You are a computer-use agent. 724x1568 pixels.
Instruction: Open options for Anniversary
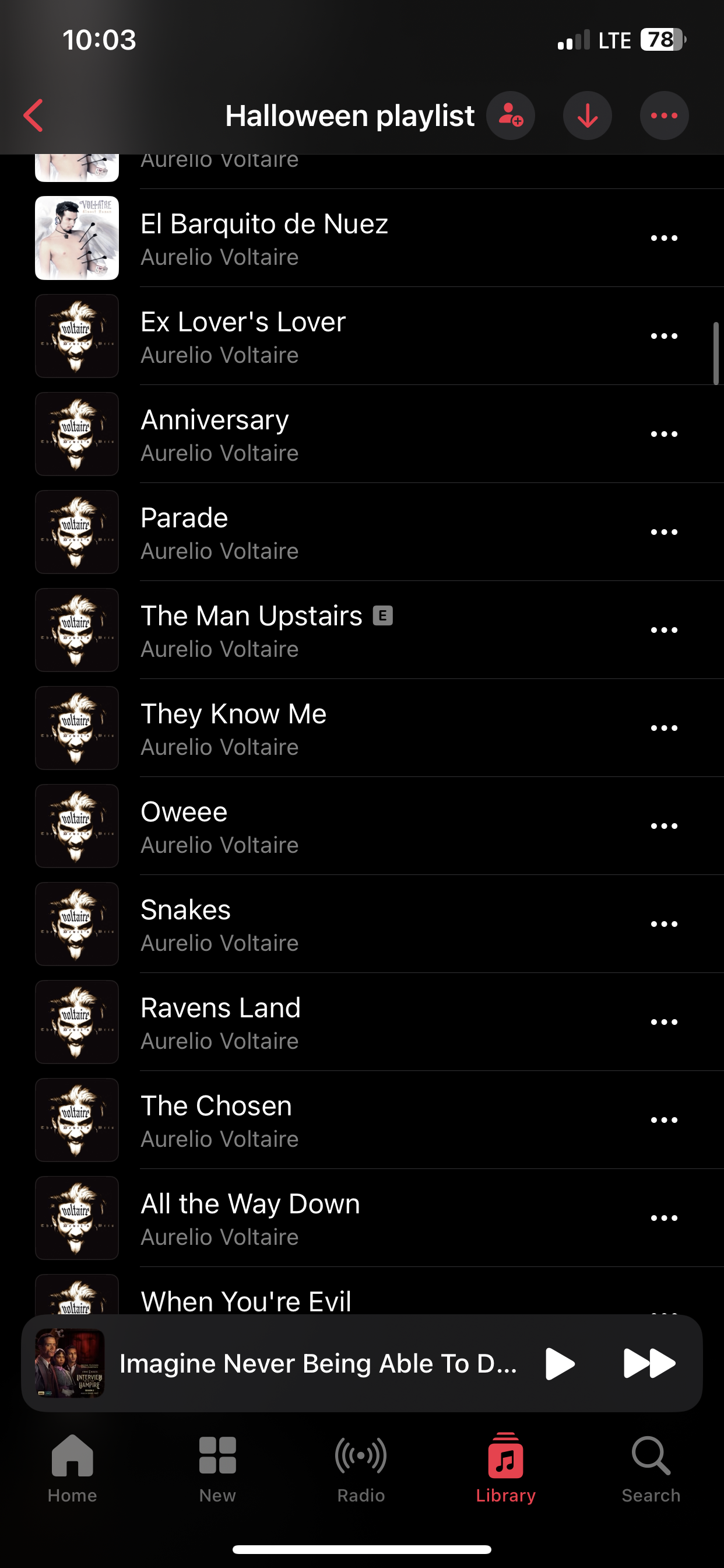coord(664,434)
